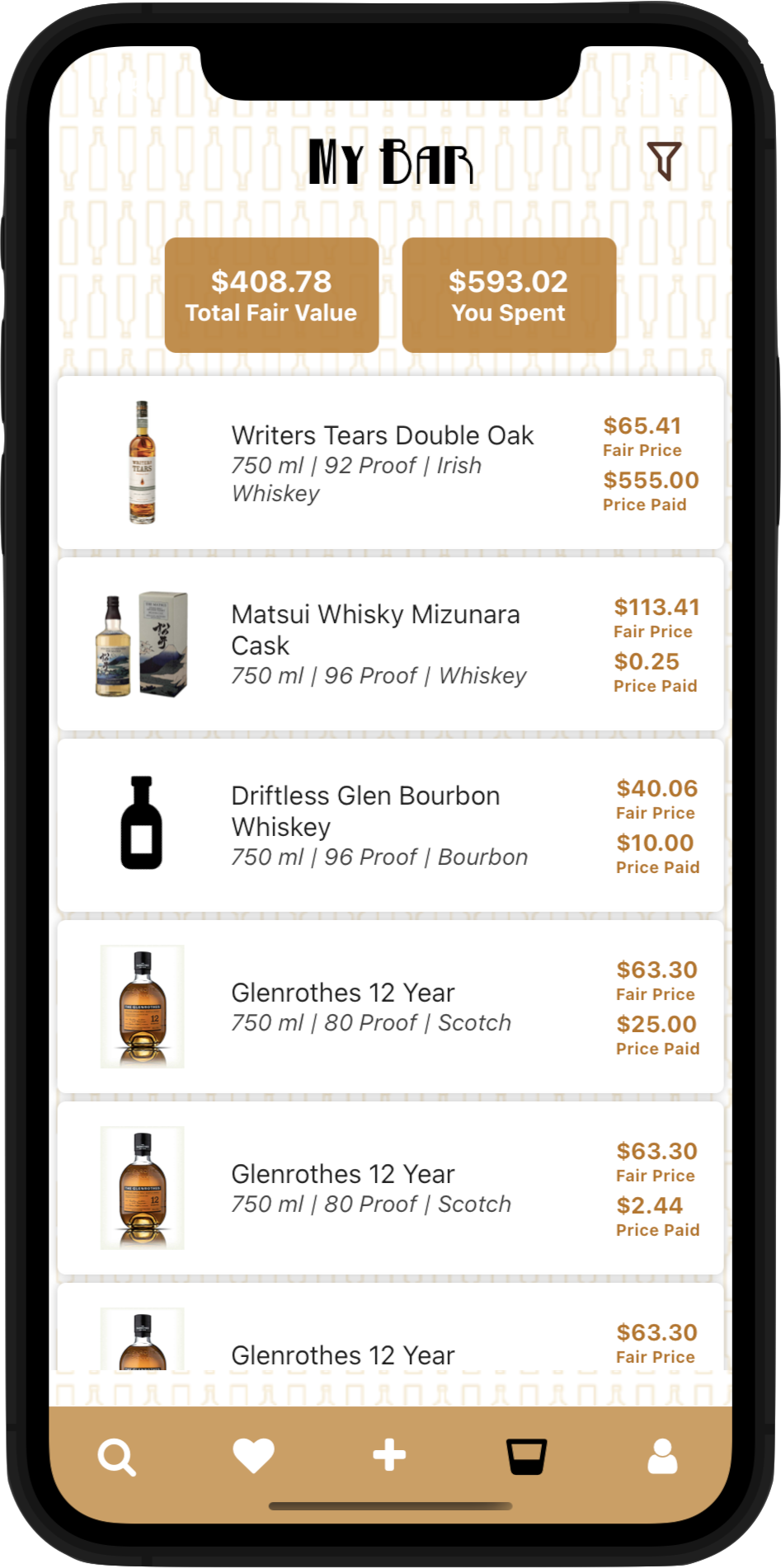This screenshot has height=1568, width=781.
Task: Open Glenrothes 12 Year with $2.44 paid
Action: 390,1188
